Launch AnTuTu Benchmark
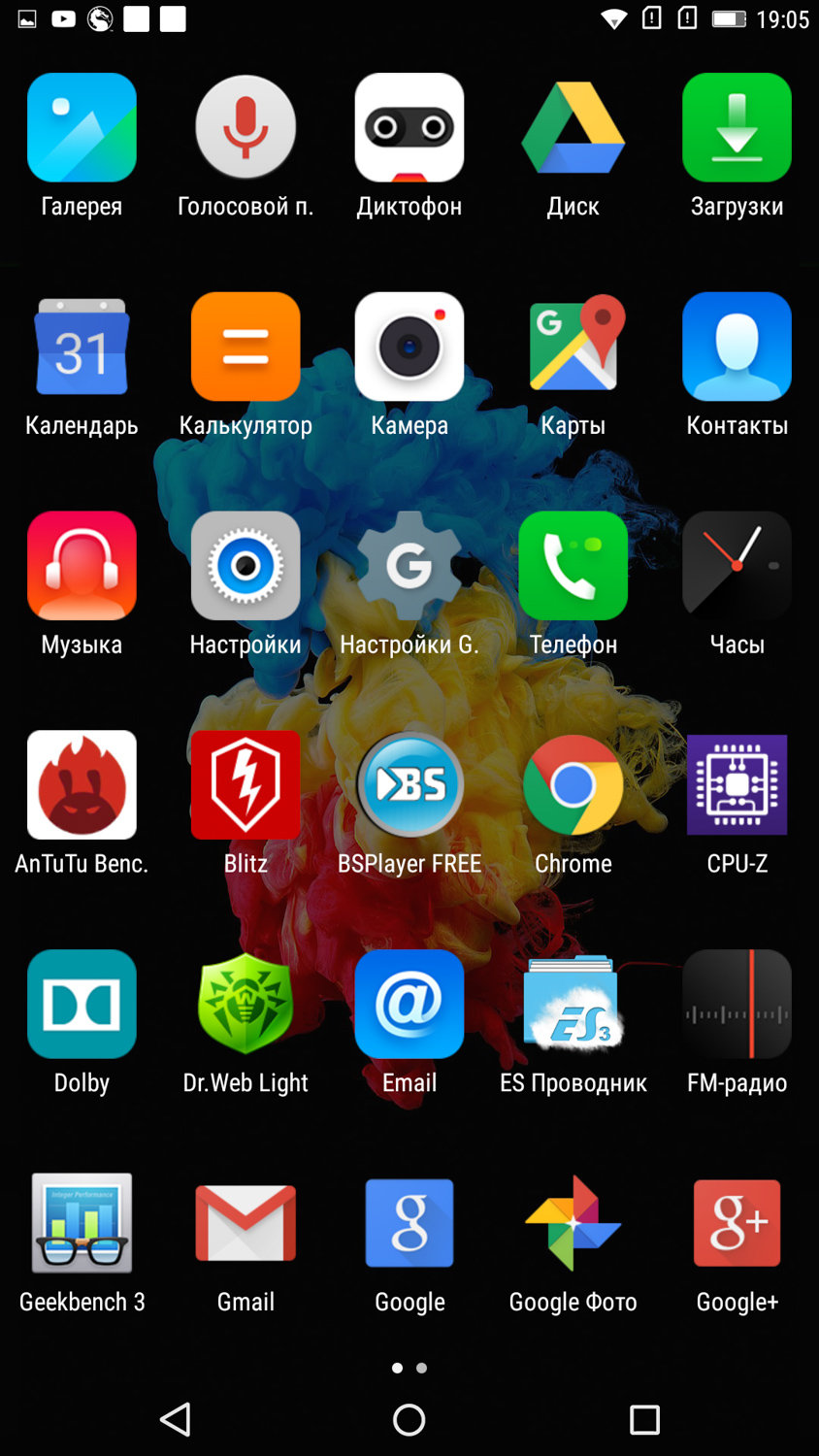This screenshot has height=1456, width=819. [x=82, y=785]
